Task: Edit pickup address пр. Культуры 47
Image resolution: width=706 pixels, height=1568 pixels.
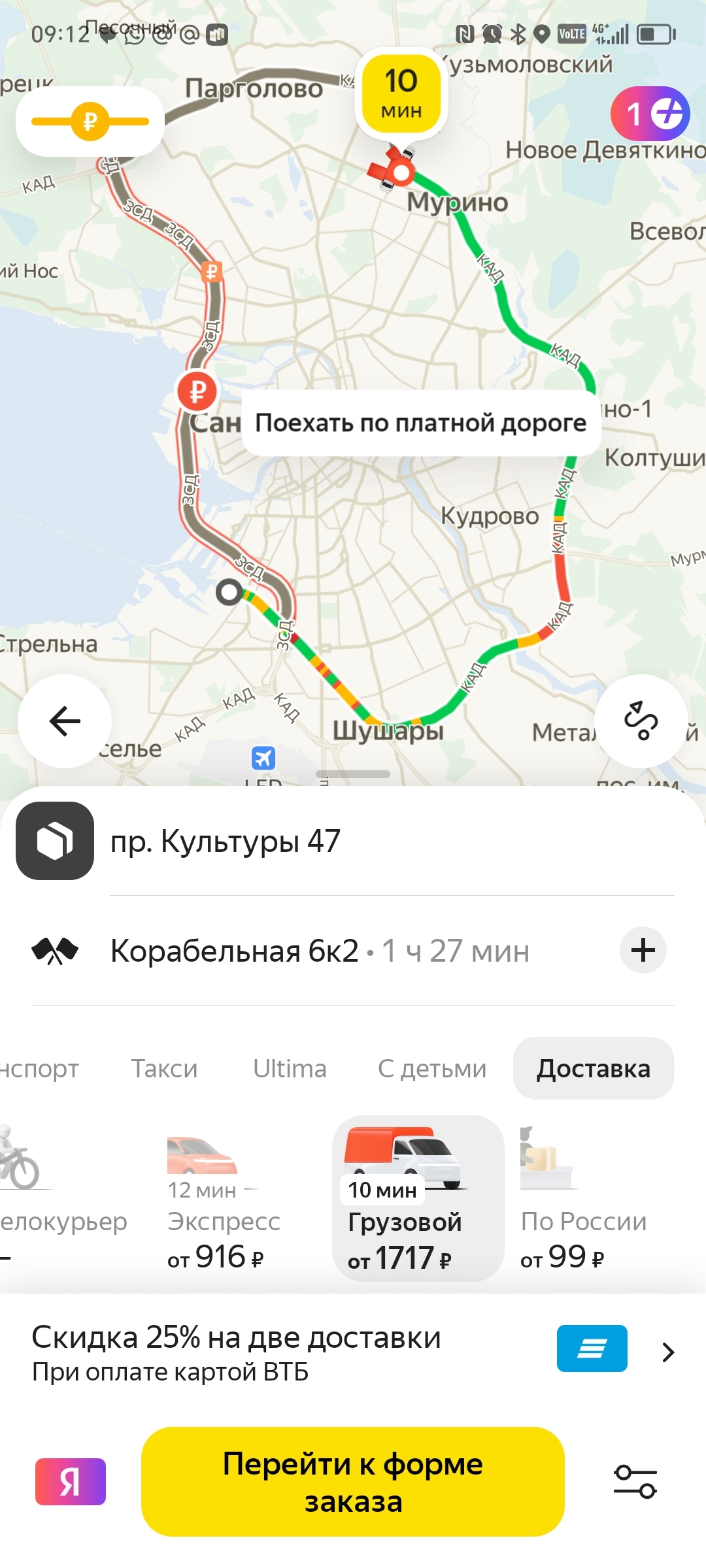Action: (x=226, y=841)
